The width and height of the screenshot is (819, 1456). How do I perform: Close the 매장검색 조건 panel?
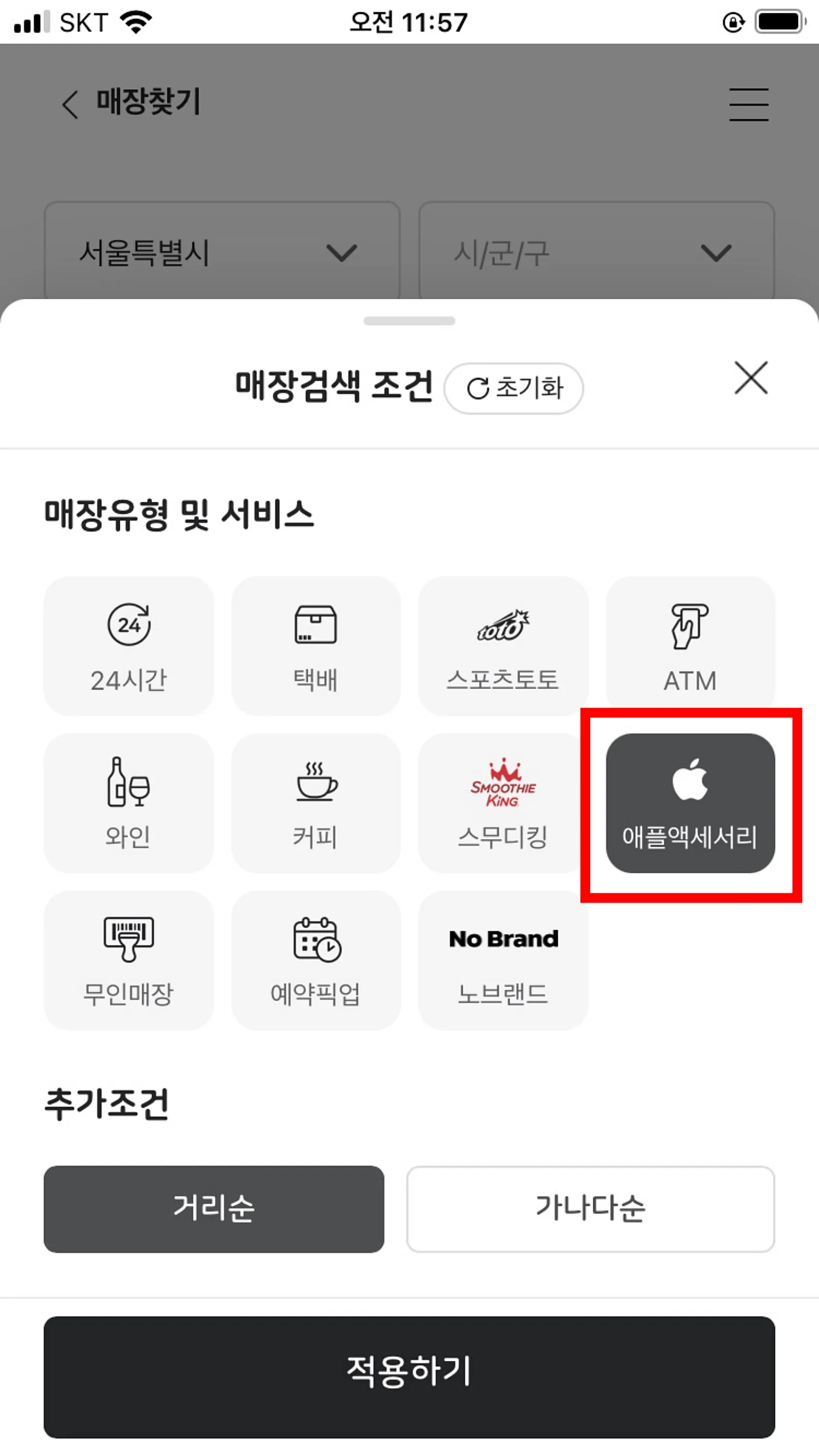point(750,378)
